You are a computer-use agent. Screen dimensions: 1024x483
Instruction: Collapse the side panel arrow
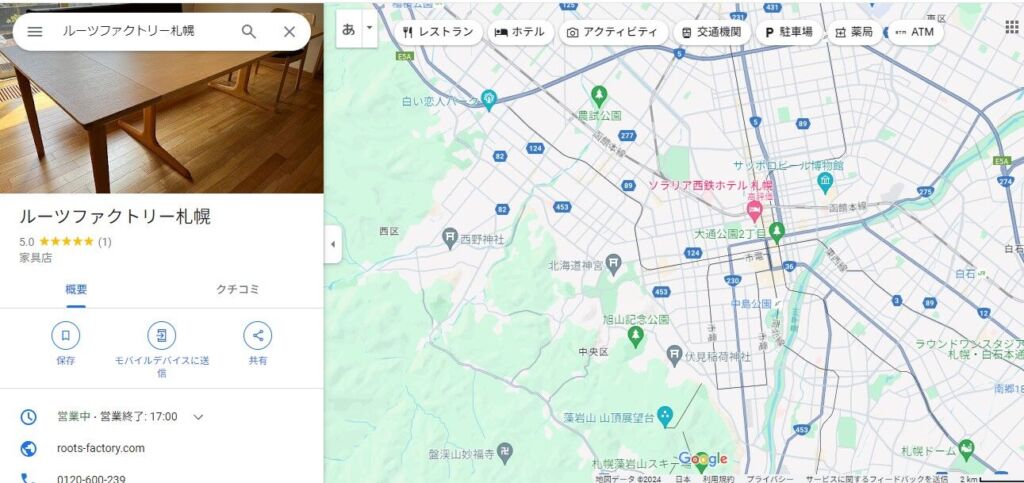click(333, 243)
